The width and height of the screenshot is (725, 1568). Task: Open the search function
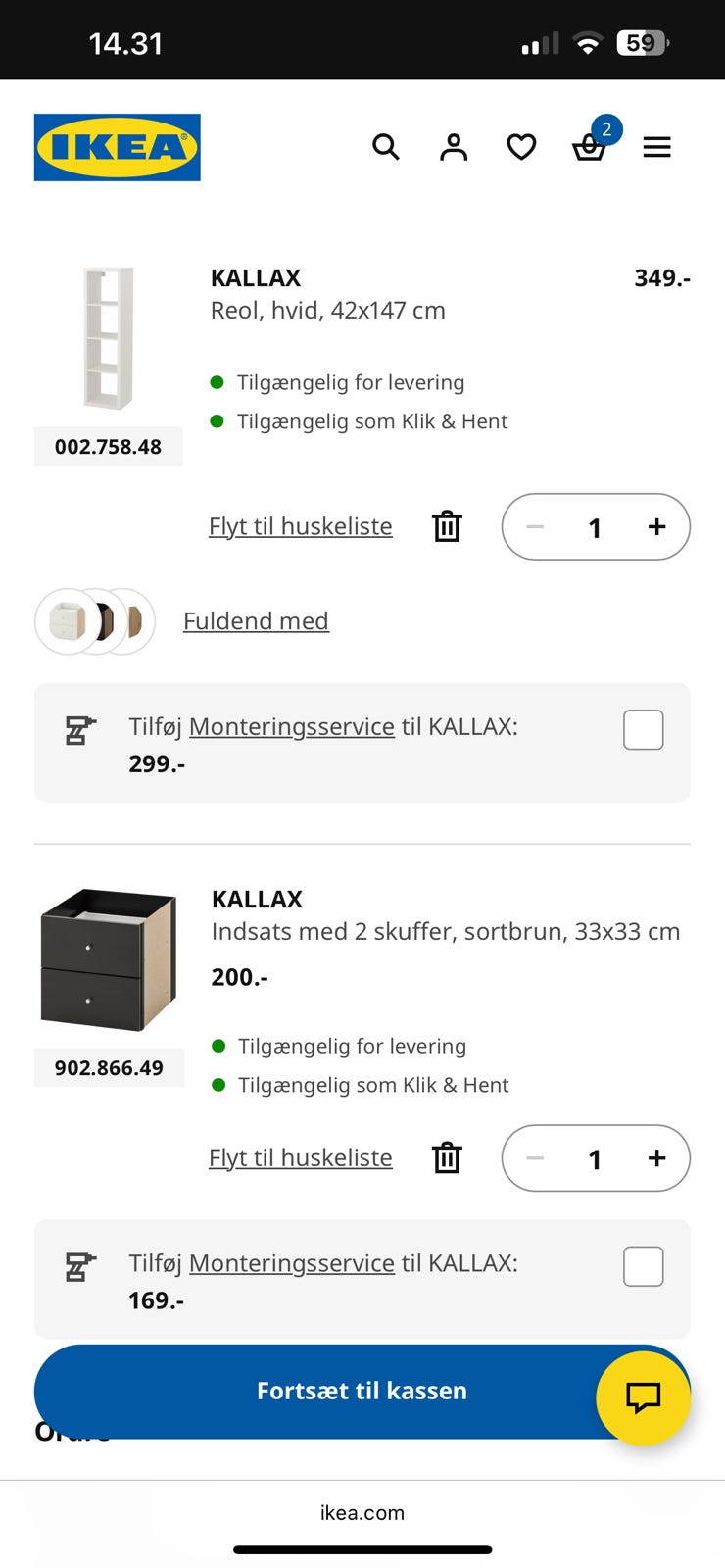pyautogui.click(x=385, y=146)
